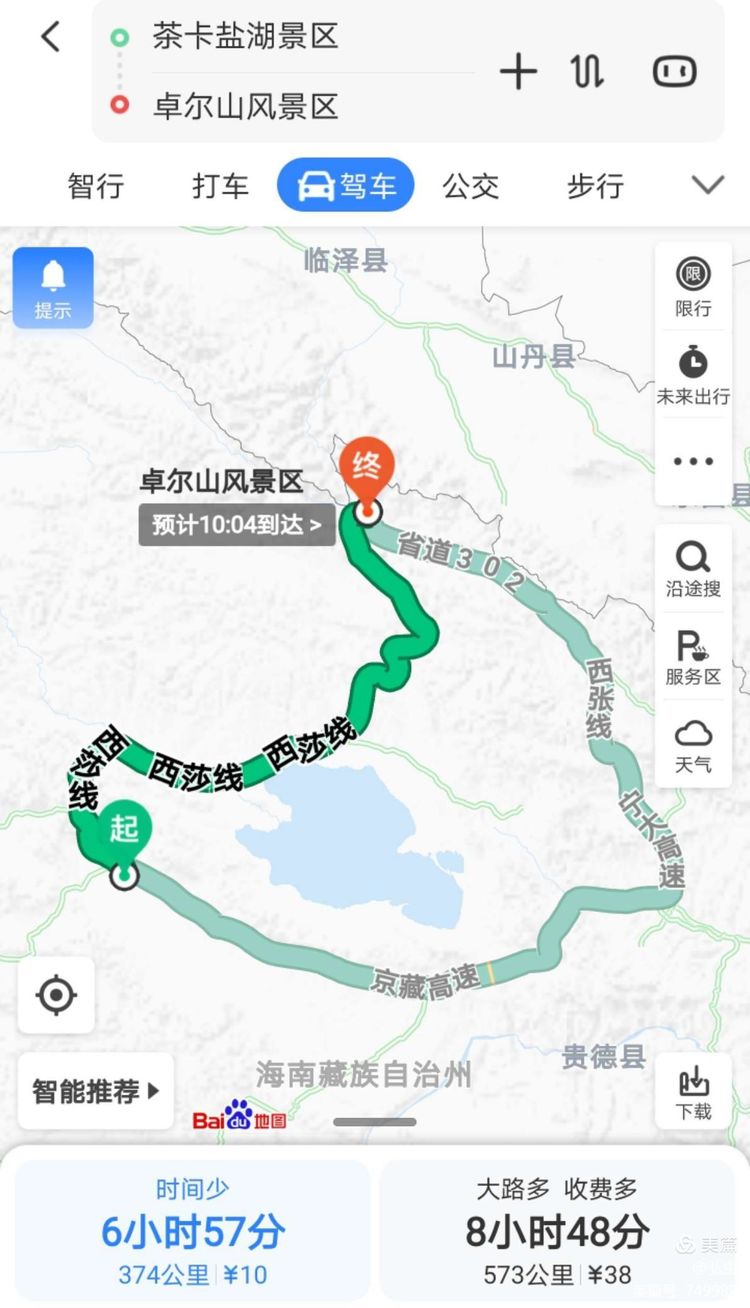Switch to the 公交 transit tab
This screenshot has height=1308, width=750.
(469, 185)
